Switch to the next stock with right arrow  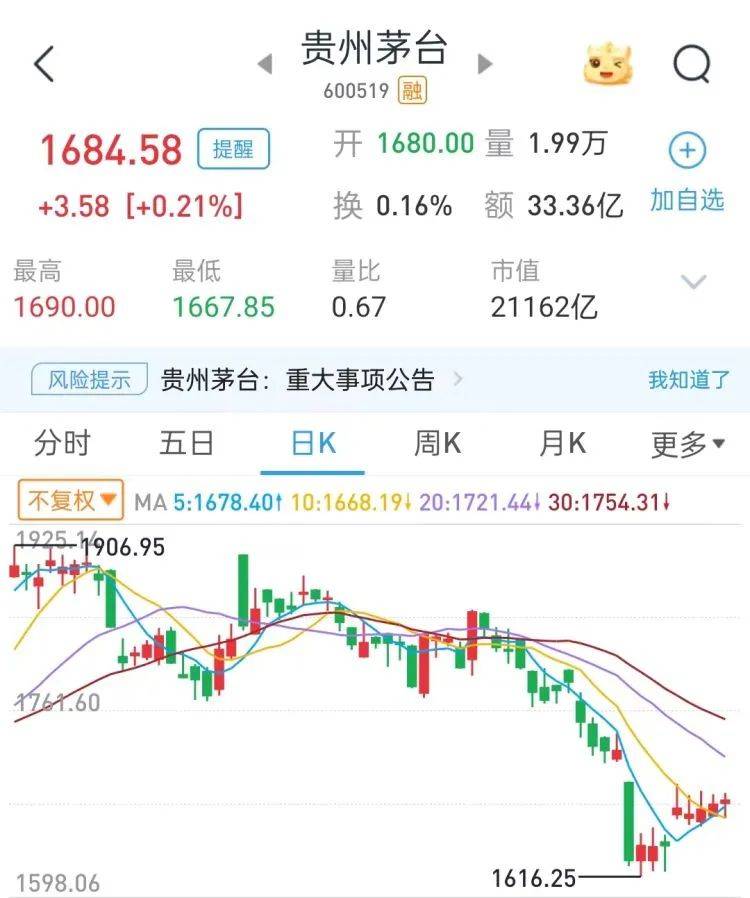(485, 65)
